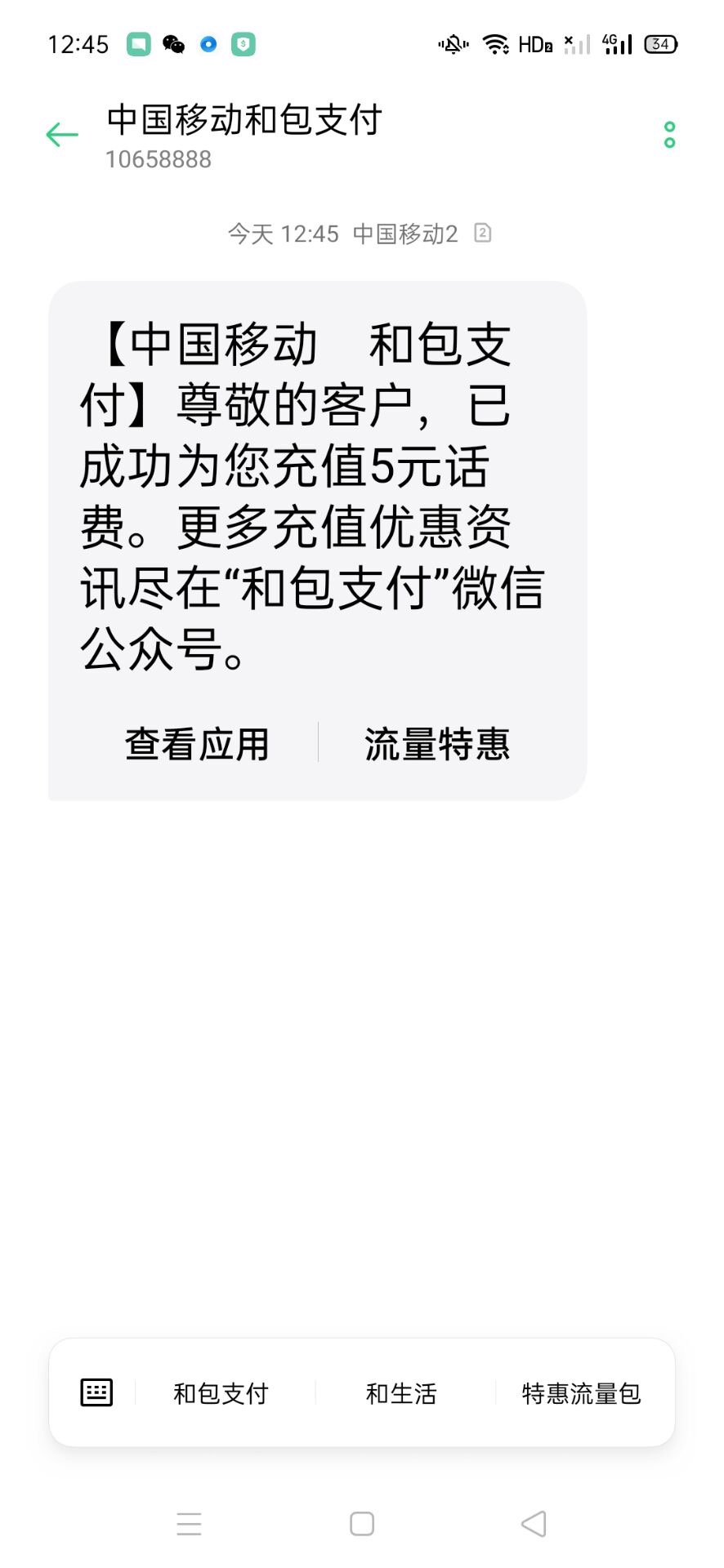Select the 和生活 menu item

401,1393
